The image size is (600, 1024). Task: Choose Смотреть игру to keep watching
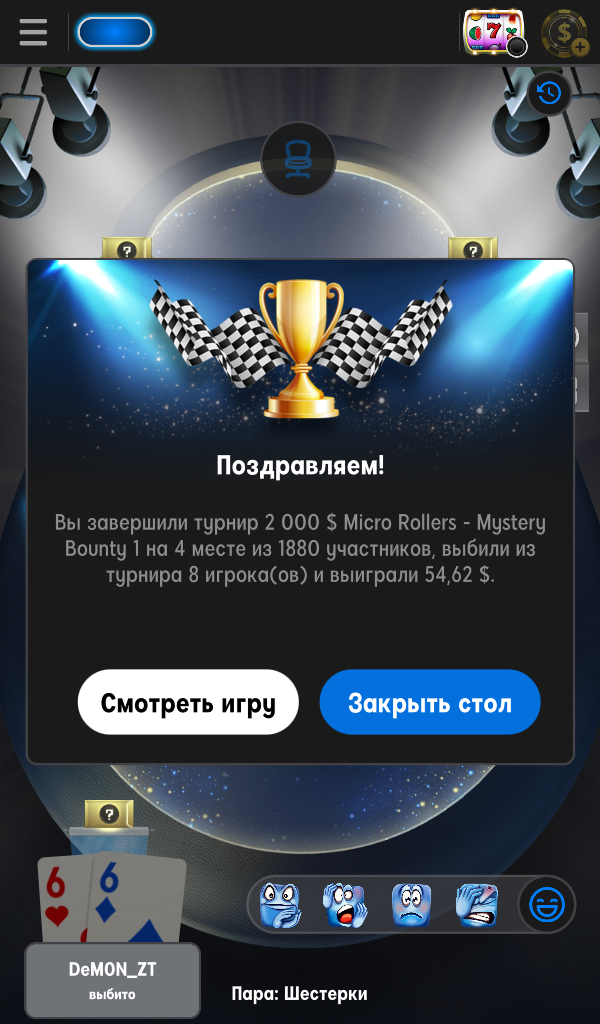(x=188, y=703)
